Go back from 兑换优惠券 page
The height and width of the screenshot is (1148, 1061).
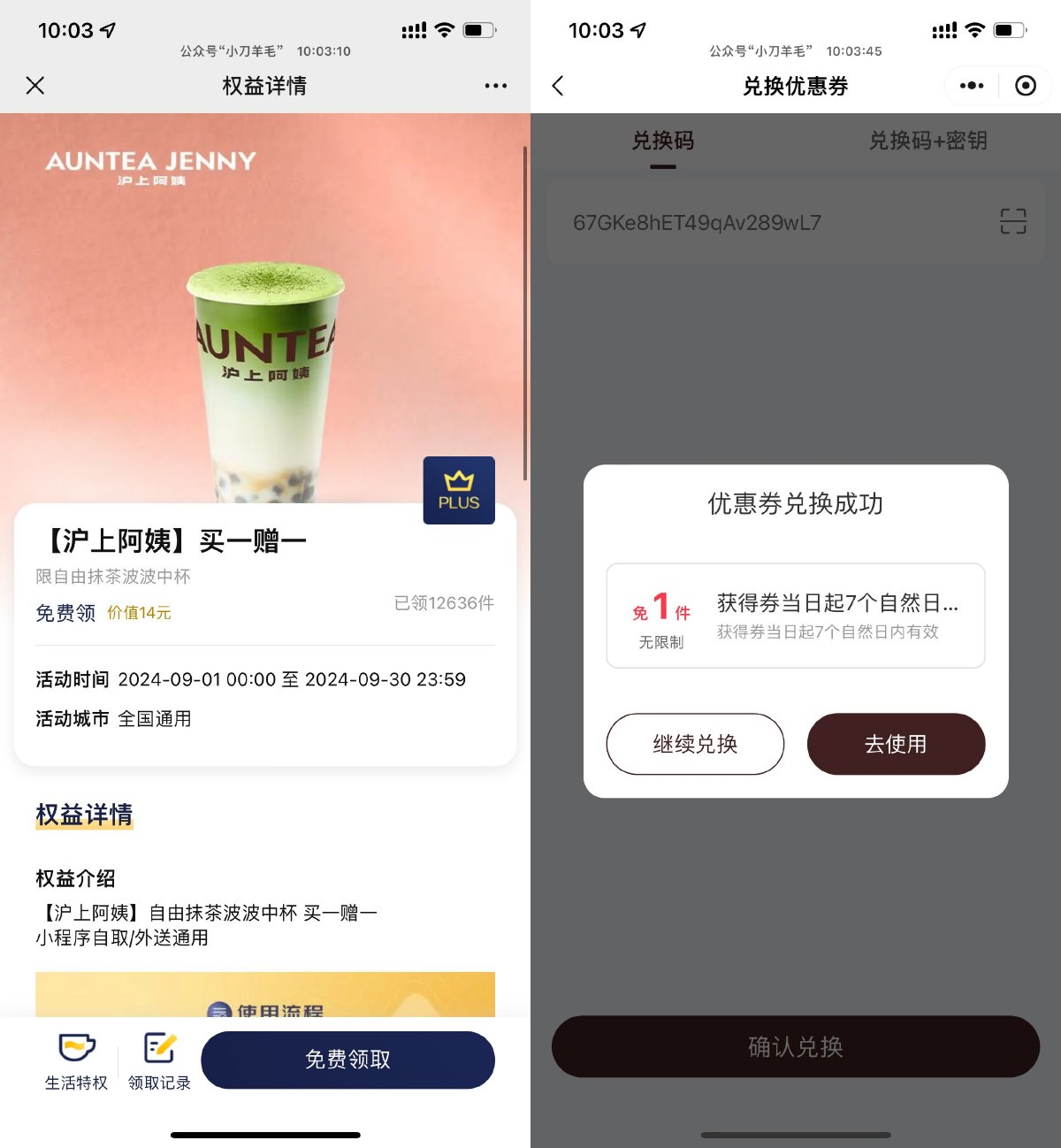click(x=558, y=86)
